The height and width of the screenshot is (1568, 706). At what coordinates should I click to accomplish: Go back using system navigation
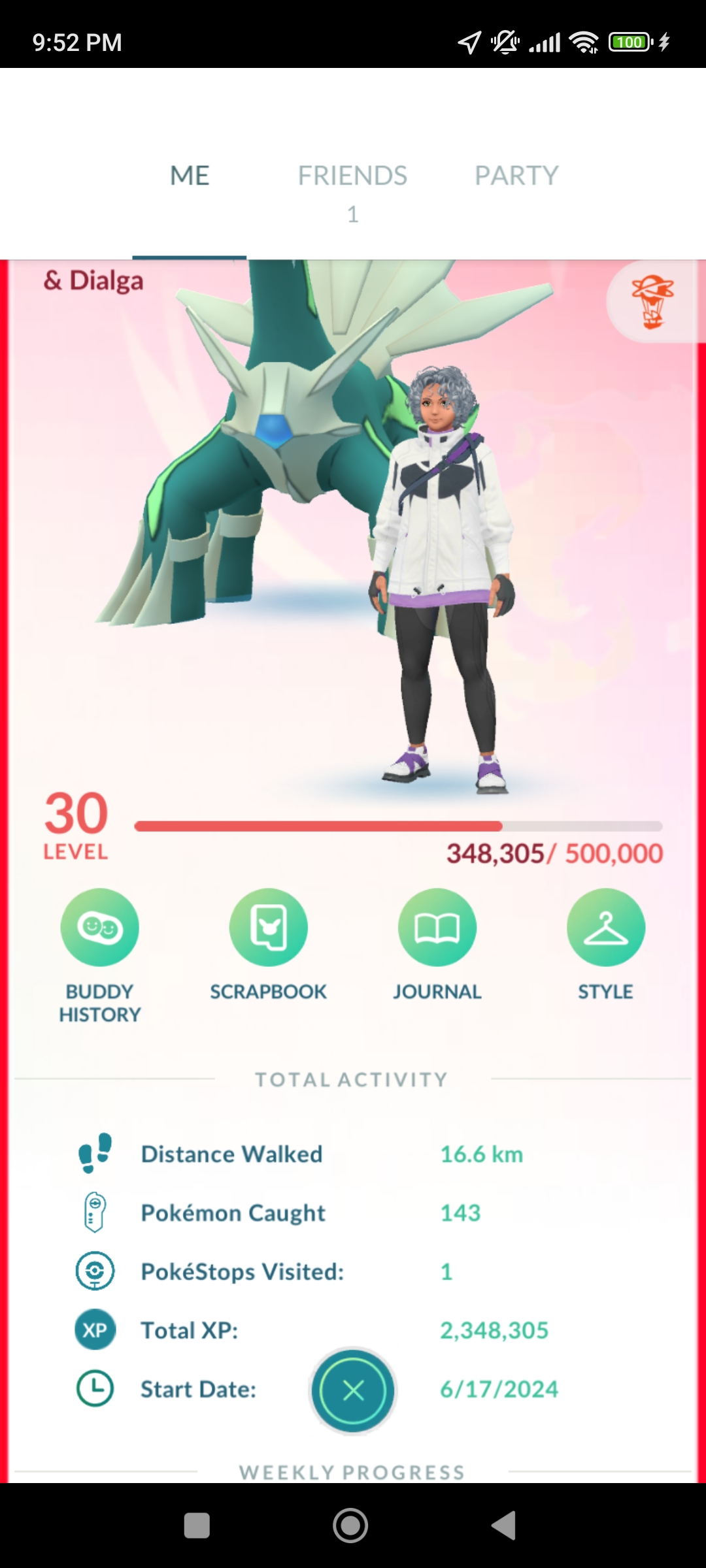pyautogui.click(x=503, y=1526)
